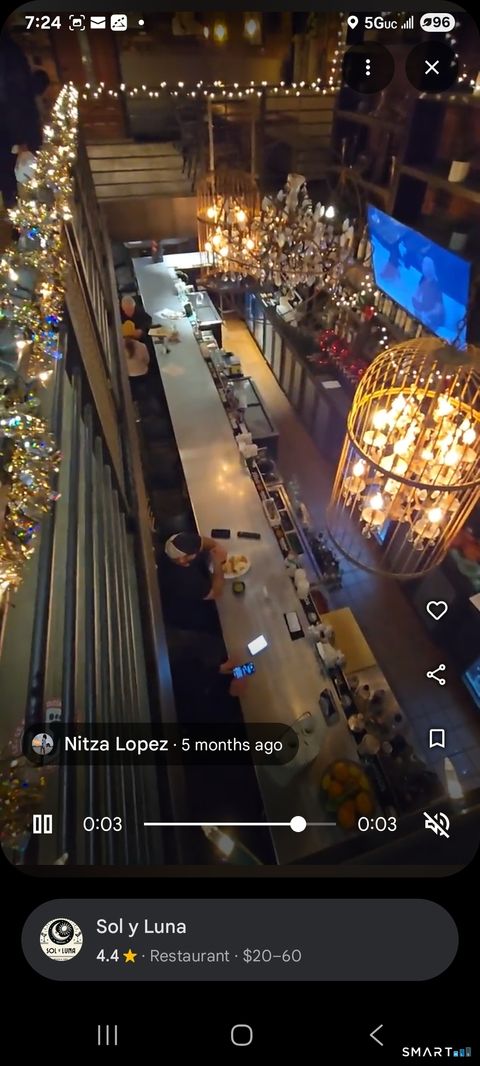Open the Sol y Luna restaurant card

coord(240,940)
